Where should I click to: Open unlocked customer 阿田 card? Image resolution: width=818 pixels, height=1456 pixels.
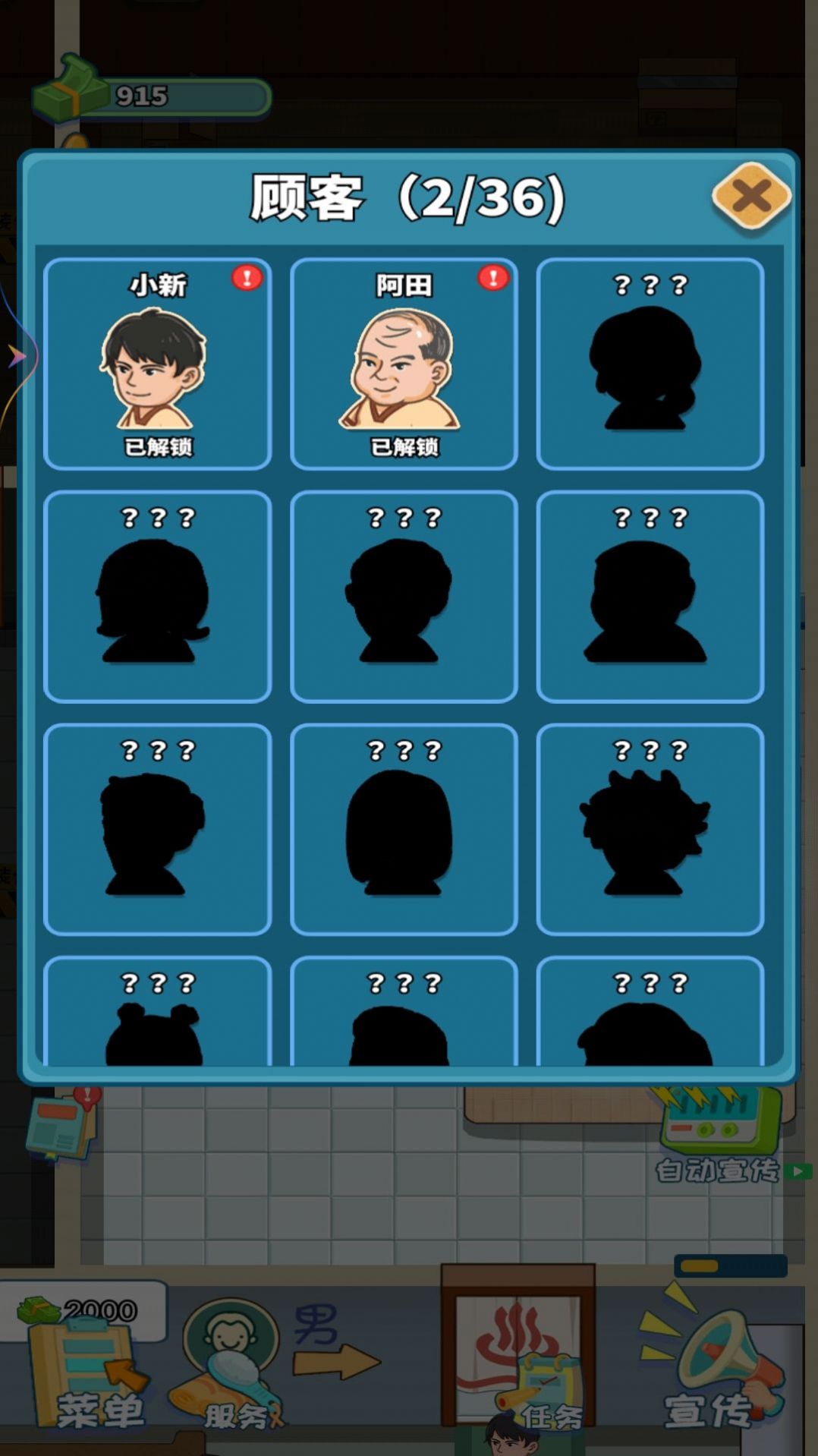[x=404, y=364]
